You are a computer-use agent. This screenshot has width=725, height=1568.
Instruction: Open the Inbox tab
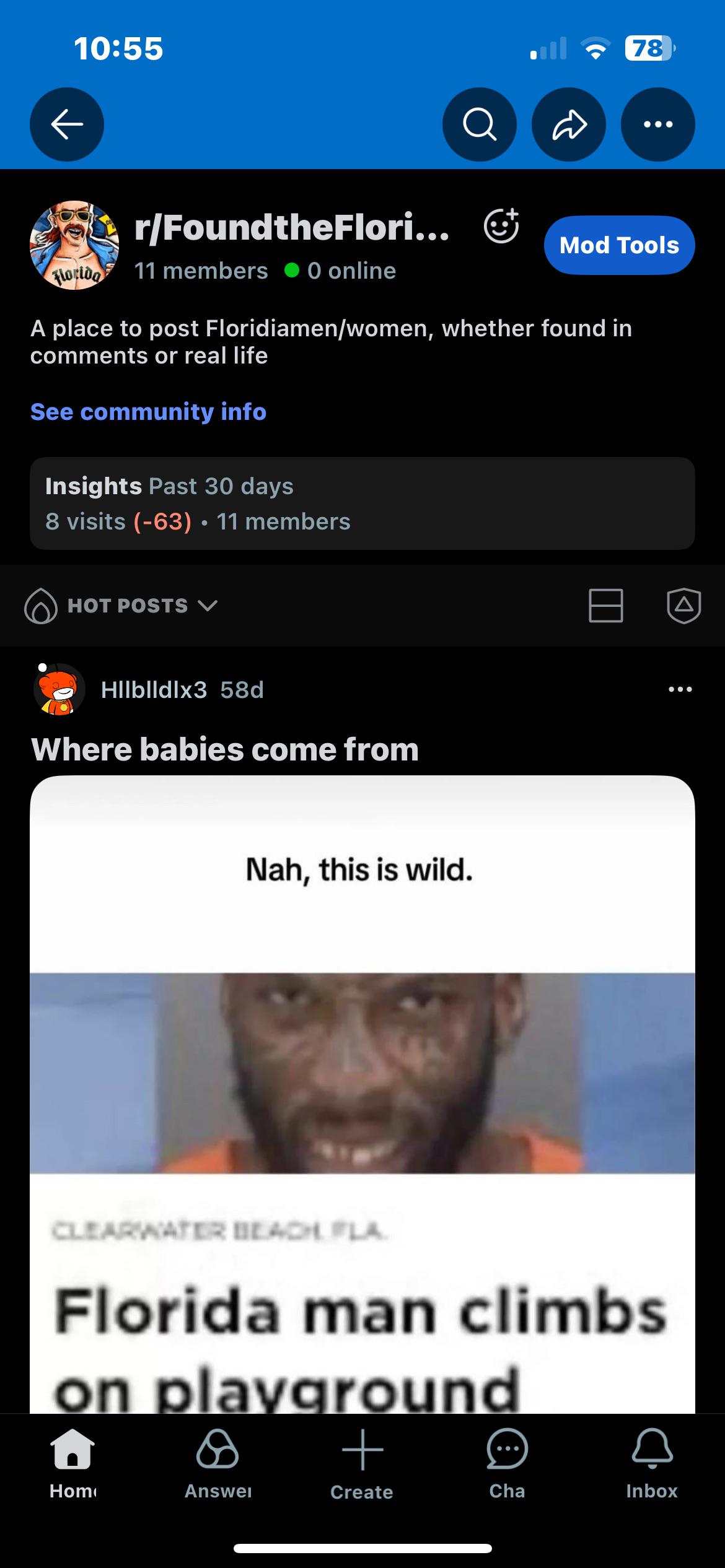652,1465
